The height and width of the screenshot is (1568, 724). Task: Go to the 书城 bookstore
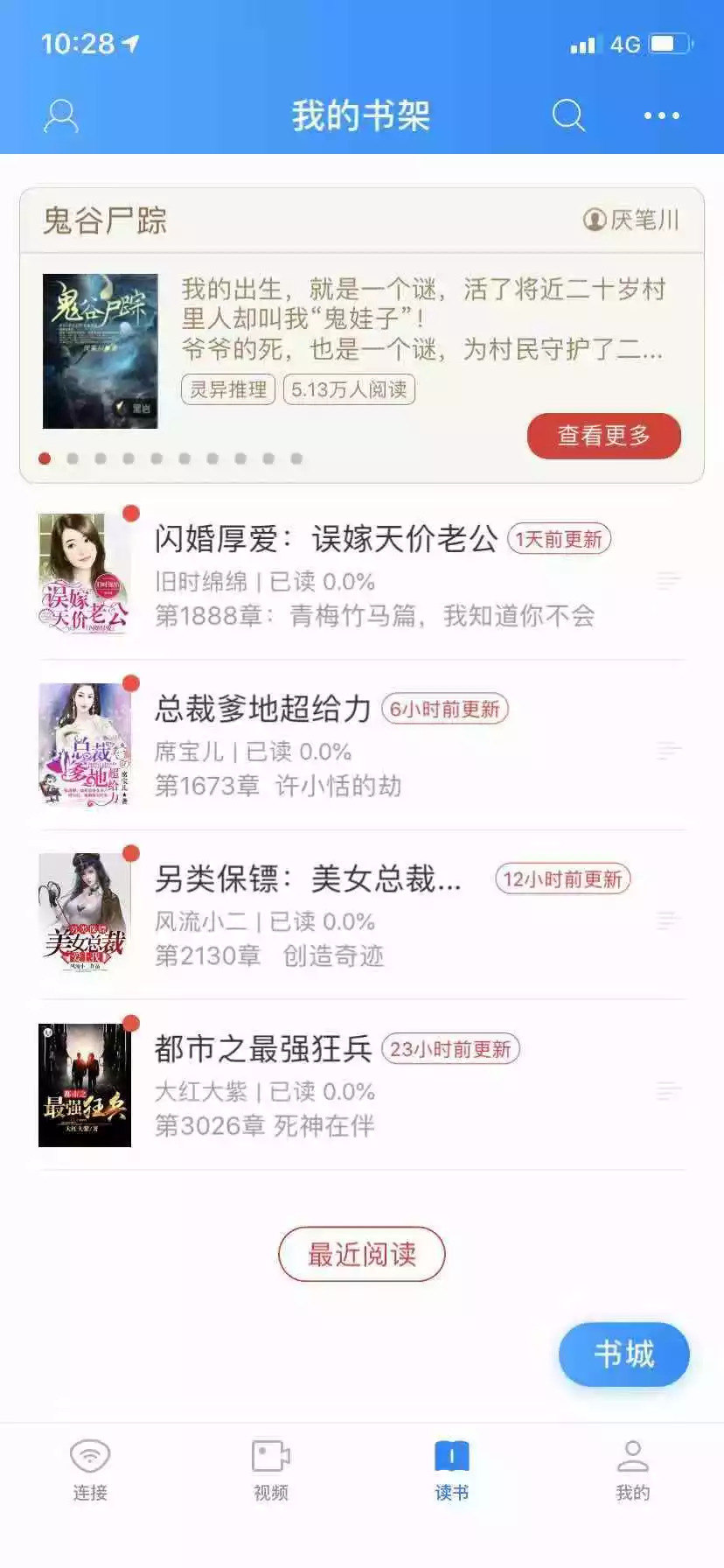(x=623, y=1354)
